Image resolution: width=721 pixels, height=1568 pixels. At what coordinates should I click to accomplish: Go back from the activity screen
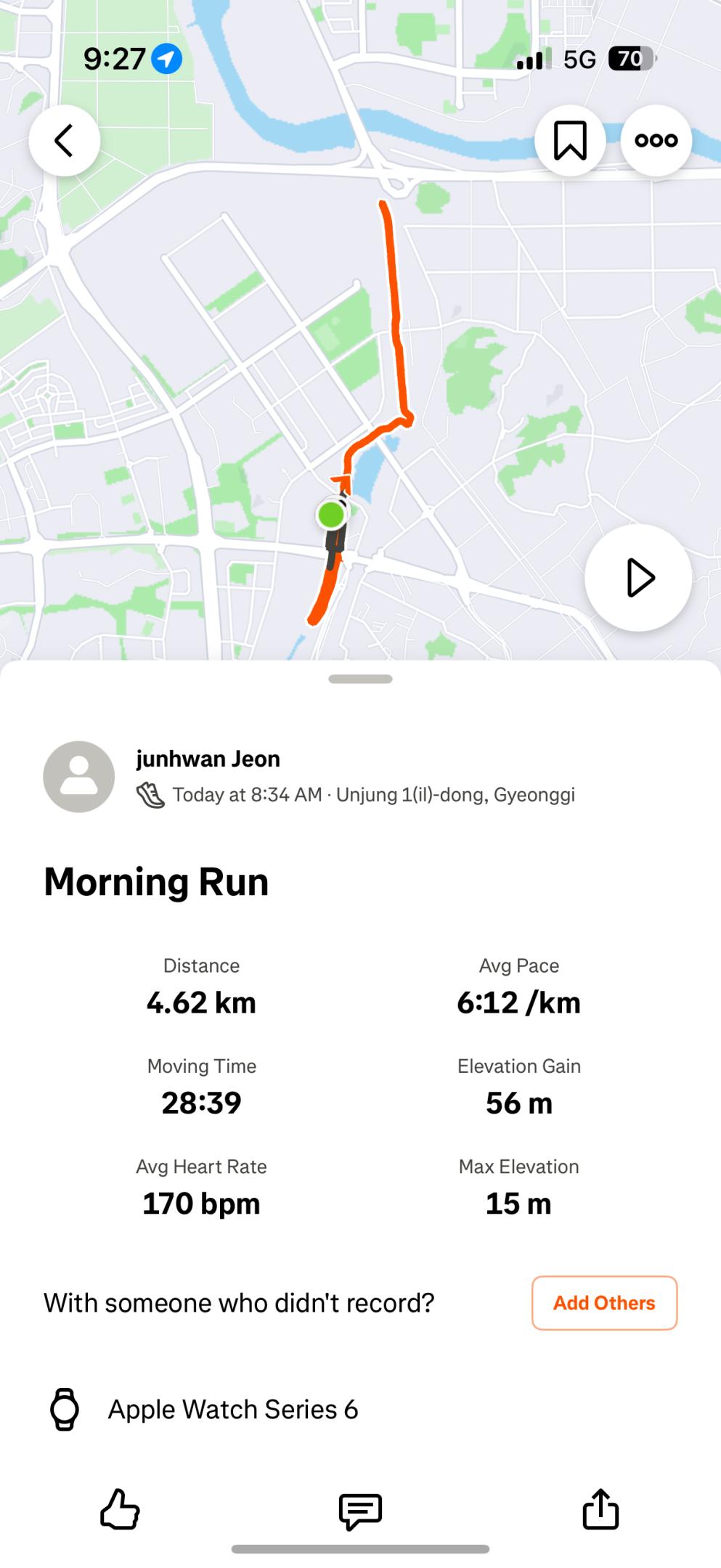click(x=65, y=141)
